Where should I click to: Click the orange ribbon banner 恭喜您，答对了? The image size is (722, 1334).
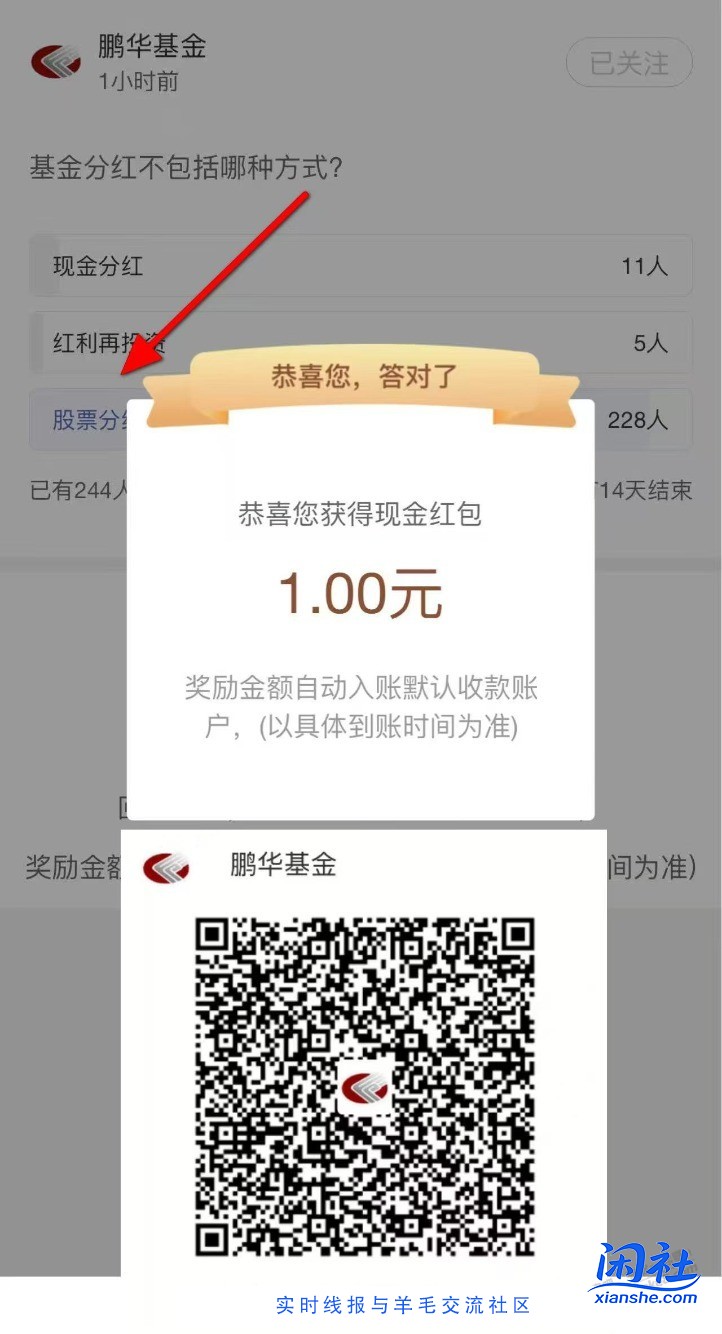[362, 378]
